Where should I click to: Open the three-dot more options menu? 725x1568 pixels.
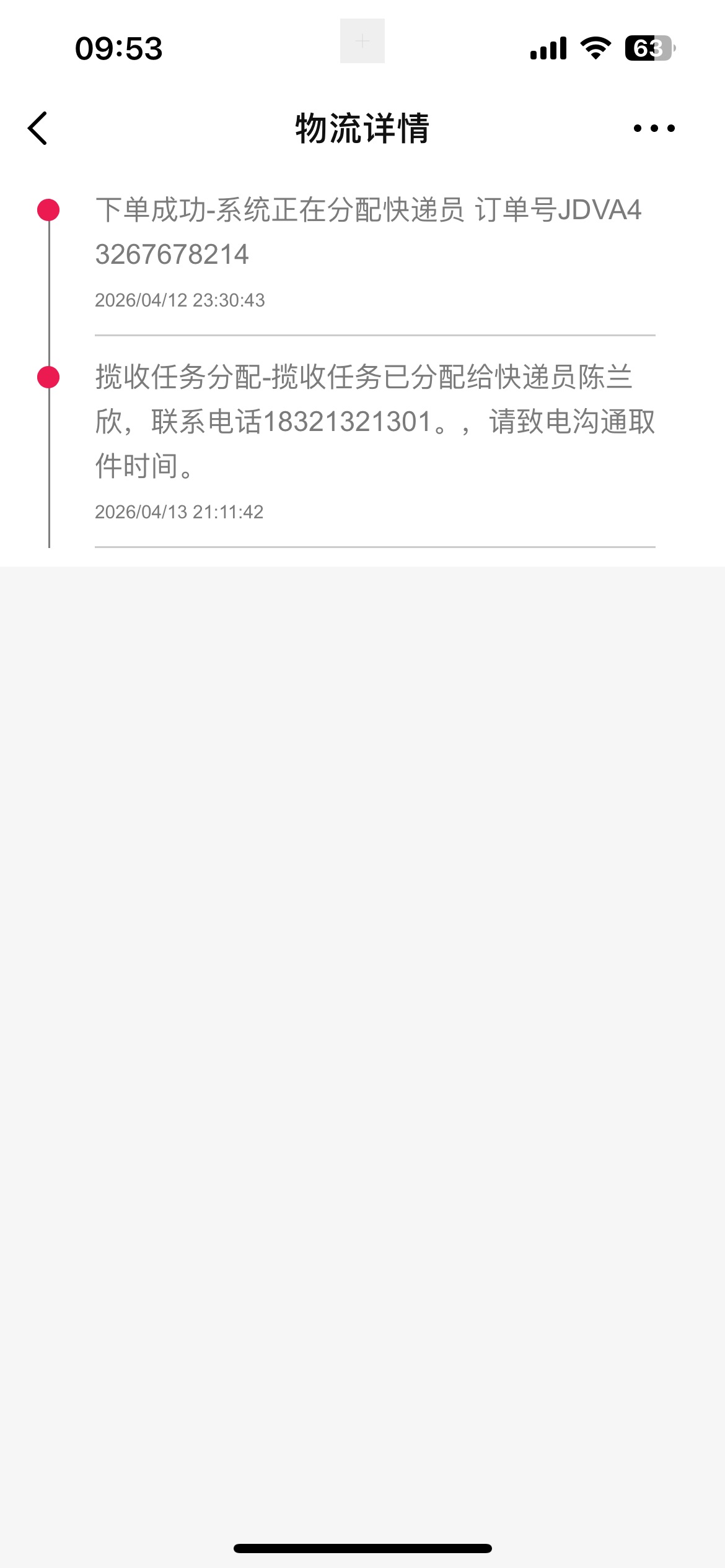tap(654, 128)
